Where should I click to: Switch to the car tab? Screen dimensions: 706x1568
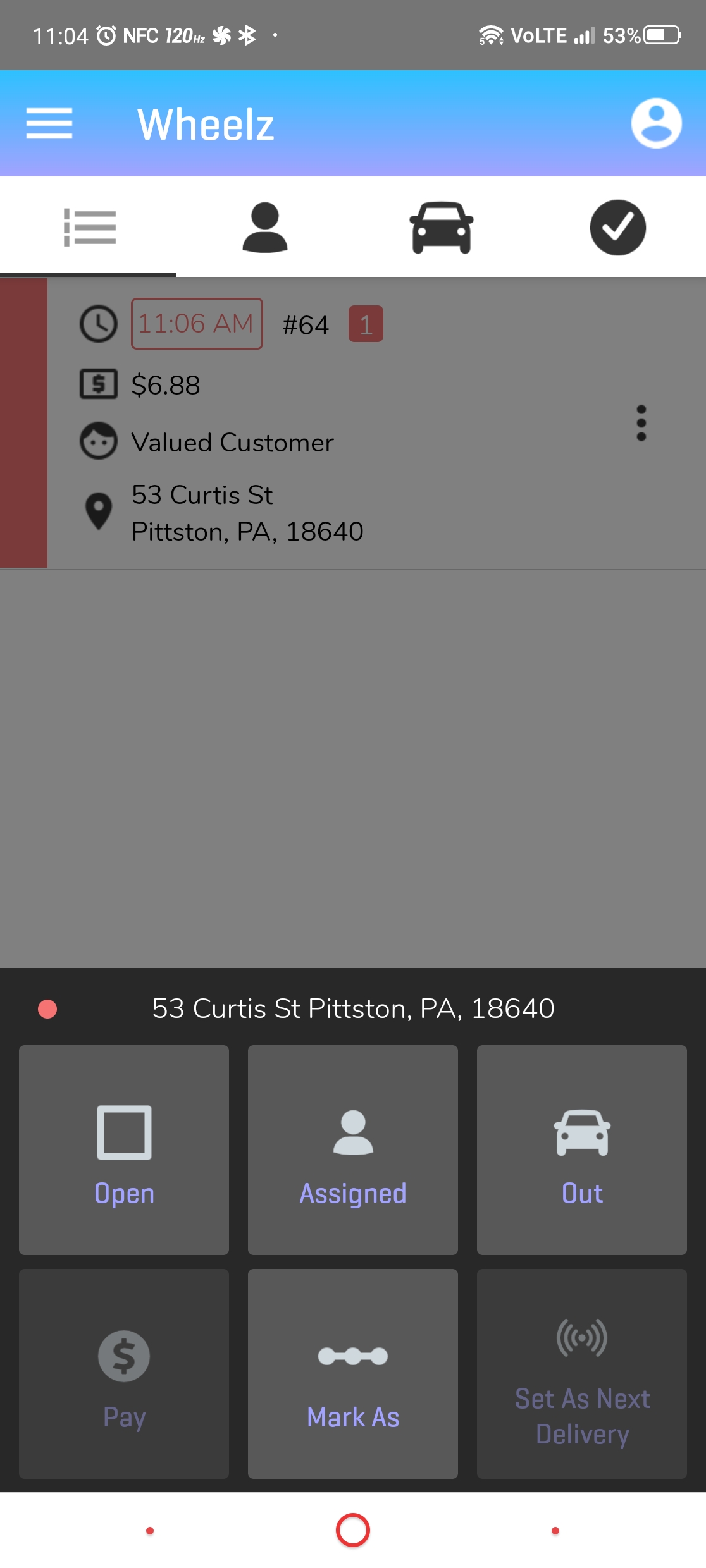441,228
